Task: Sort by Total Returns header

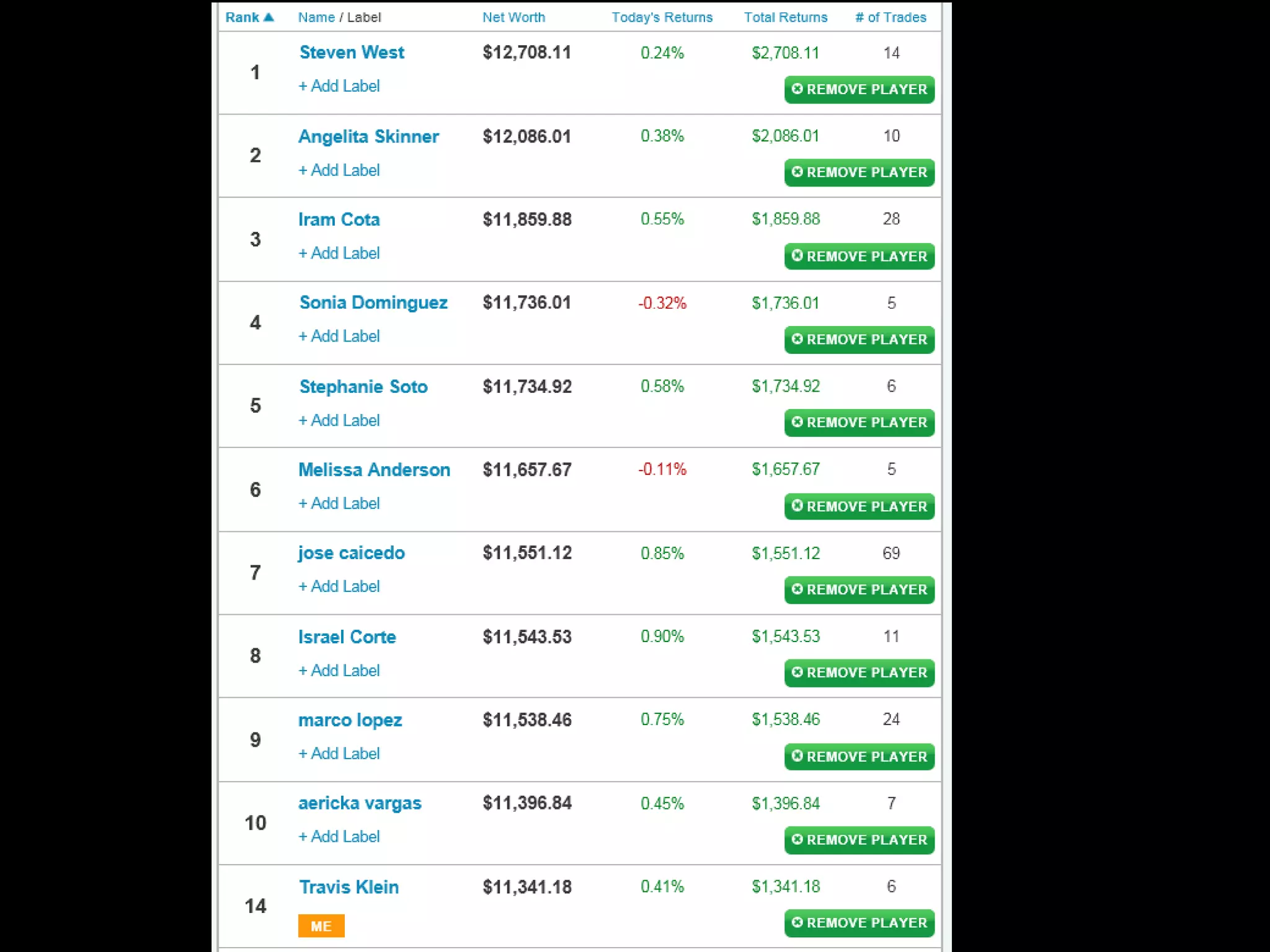Action: coord(786,17)
